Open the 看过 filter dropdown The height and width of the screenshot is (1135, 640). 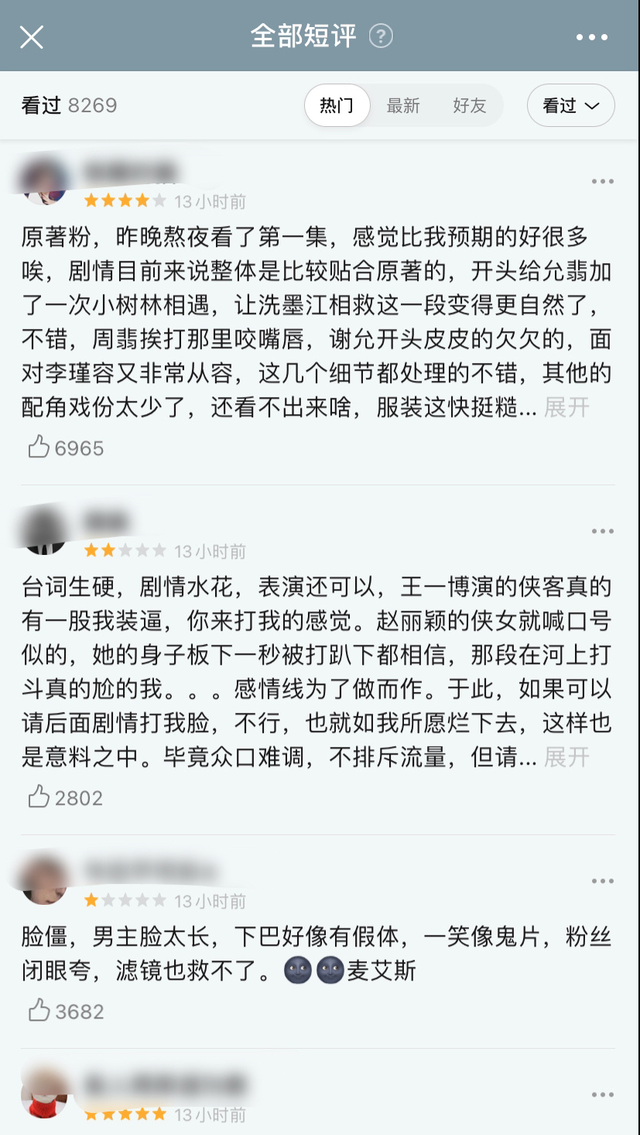571,106
